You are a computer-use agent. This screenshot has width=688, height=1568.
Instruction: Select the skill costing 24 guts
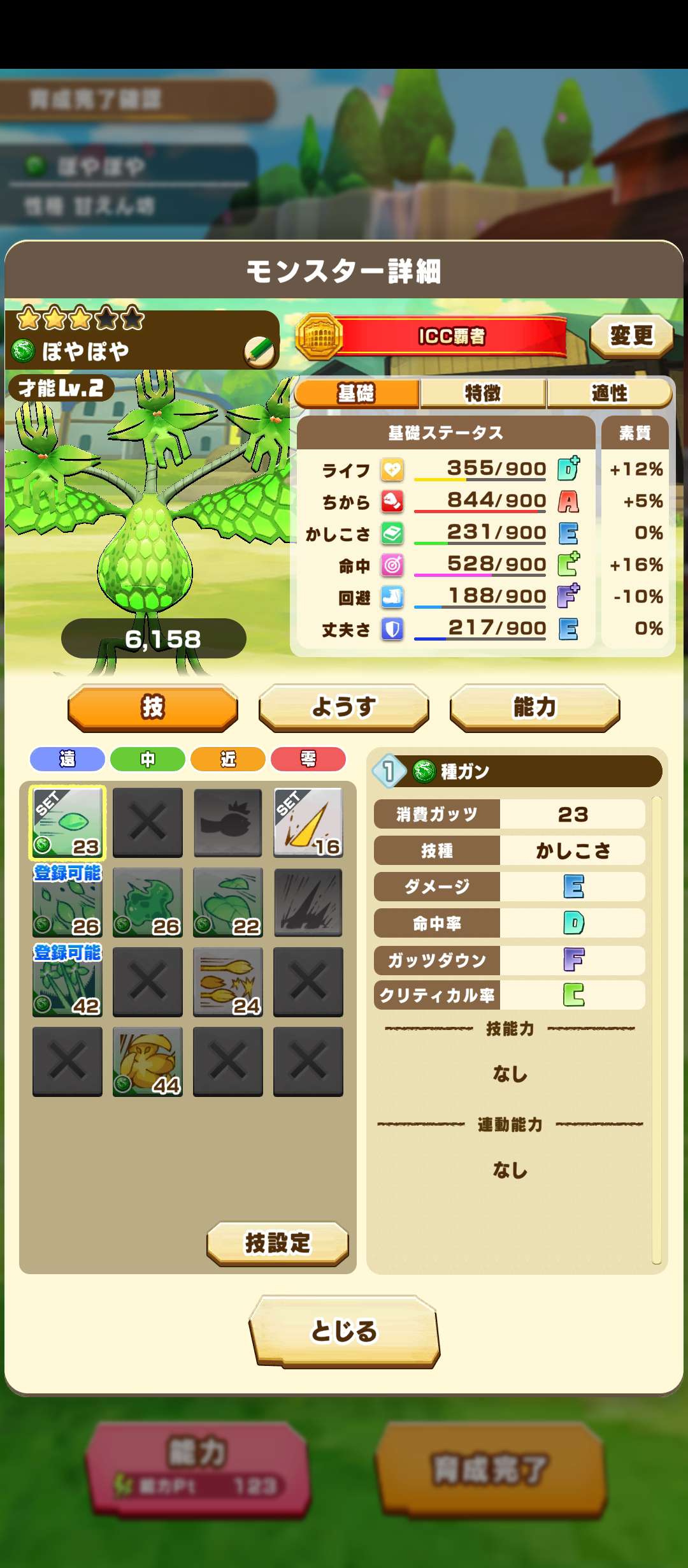[x=228, y=982]
